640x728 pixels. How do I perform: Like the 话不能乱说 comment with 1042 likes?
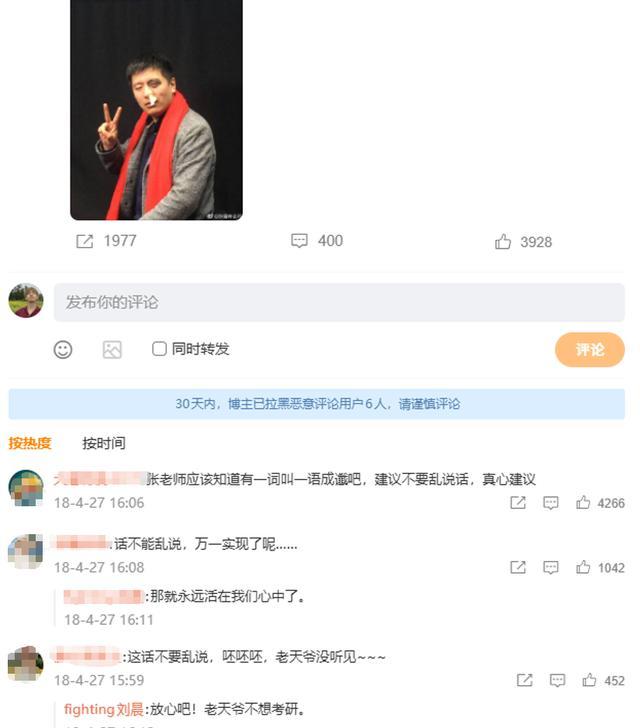583,567
